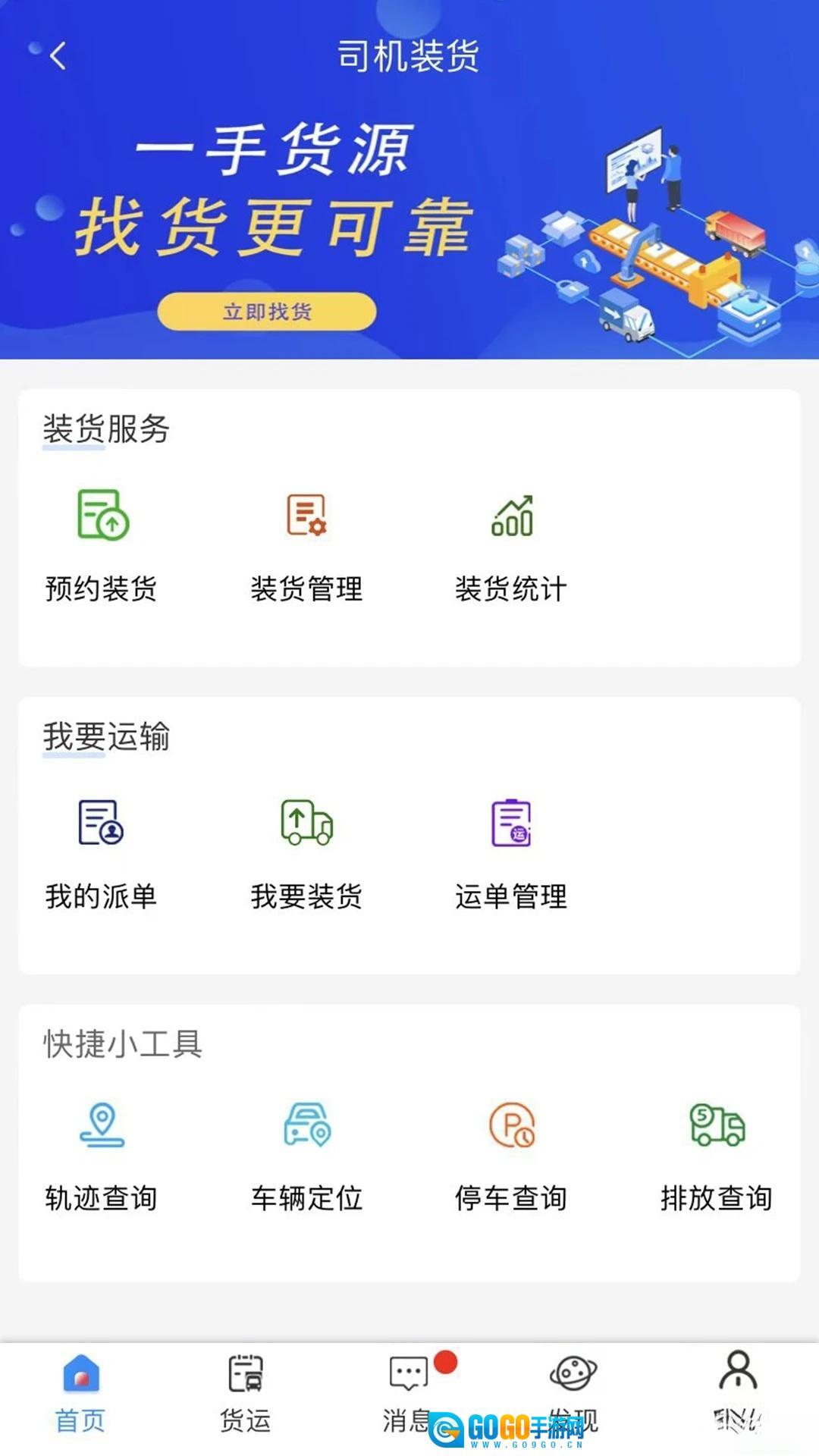Select 我要装货
Image resolution: width=819 pixels, height=1456 pixels.
click(x=307, y=852)
